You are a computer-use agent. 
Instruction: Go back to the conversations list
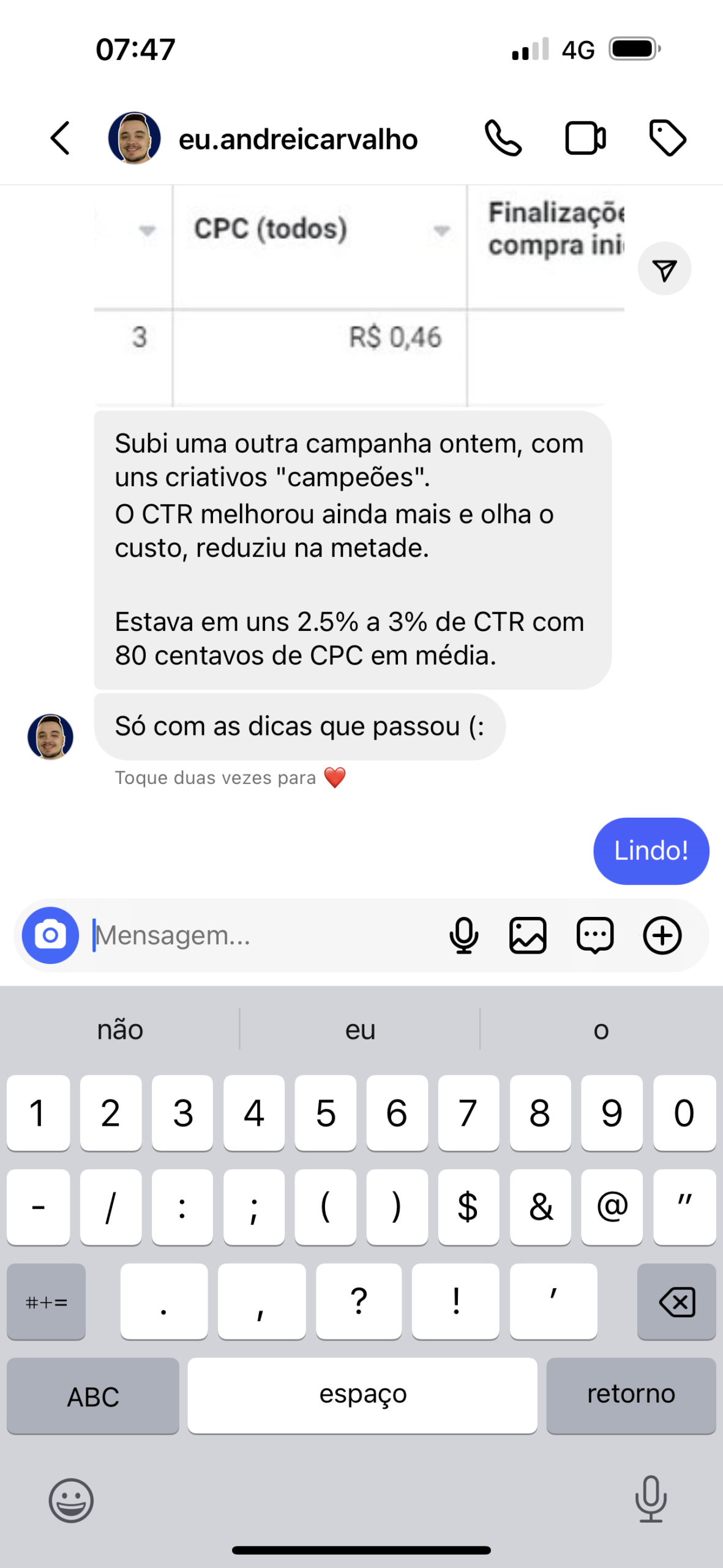pos(60,138)
